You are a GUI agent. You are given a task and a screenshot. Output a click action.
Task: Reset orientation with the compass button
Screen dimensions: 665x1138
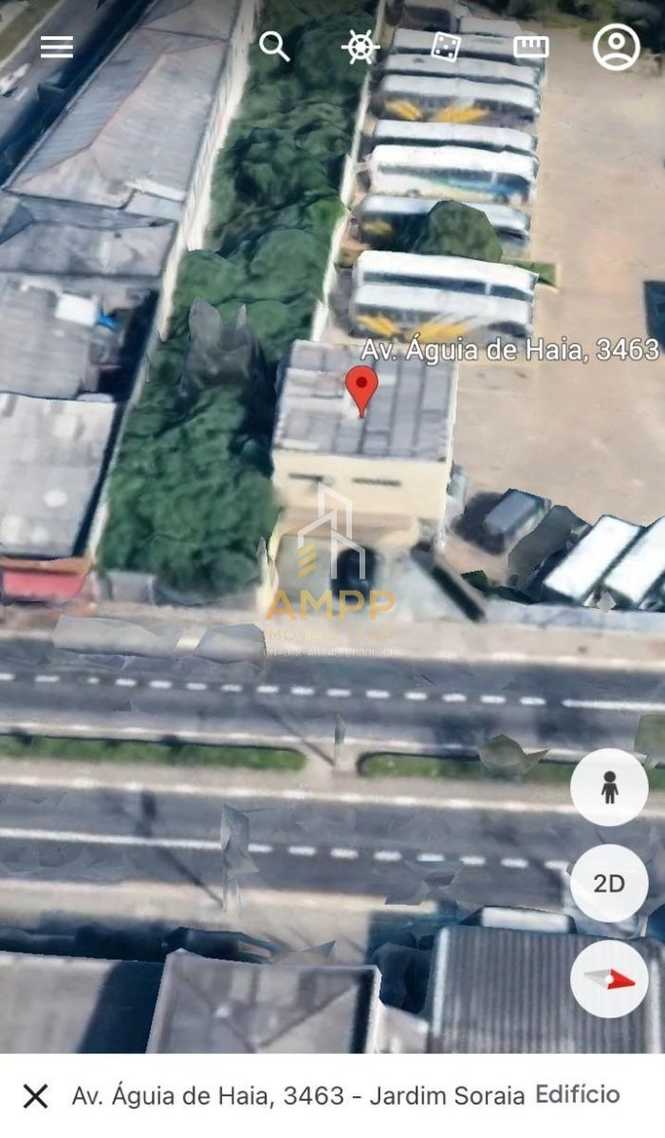609,979
